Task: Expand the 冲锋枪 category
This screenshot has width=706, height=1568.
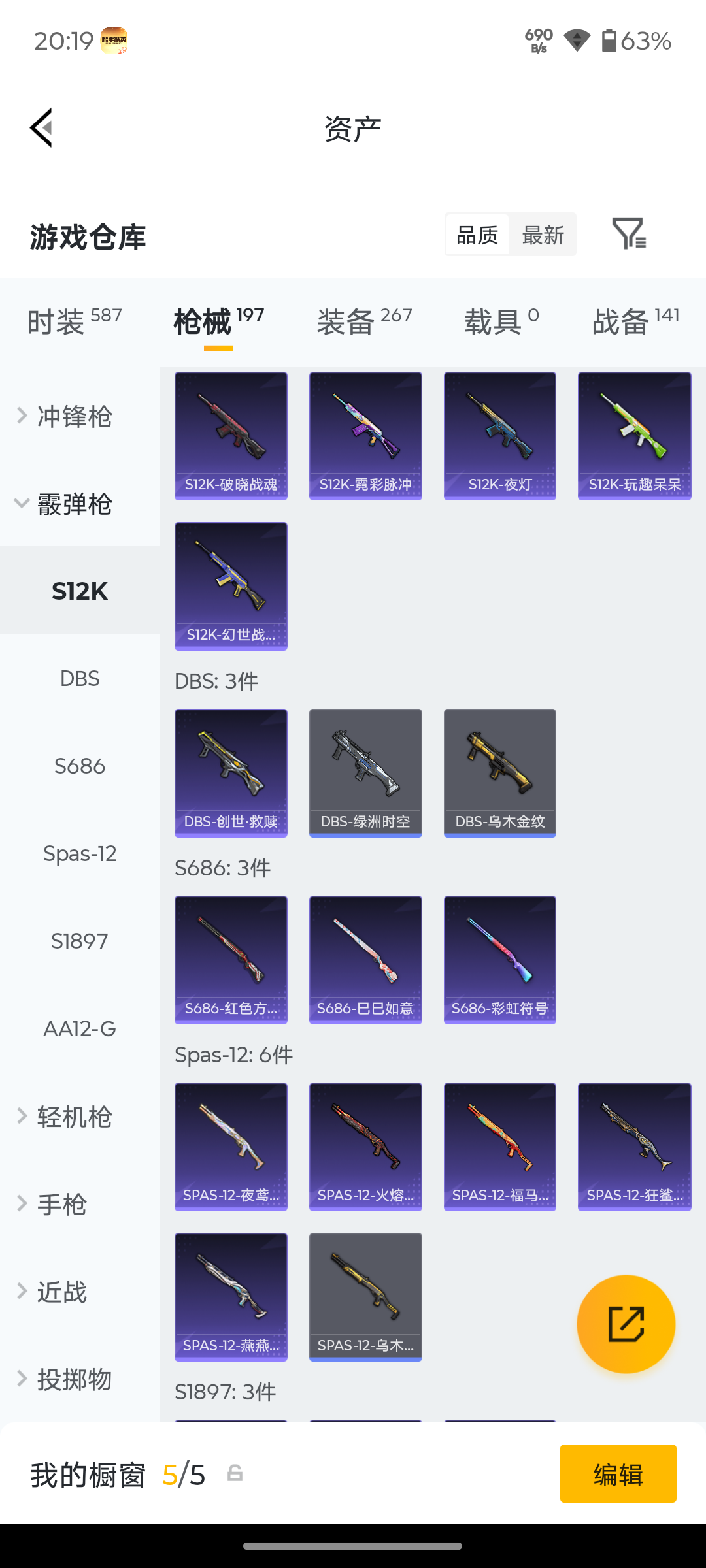Action: [65, 416]
